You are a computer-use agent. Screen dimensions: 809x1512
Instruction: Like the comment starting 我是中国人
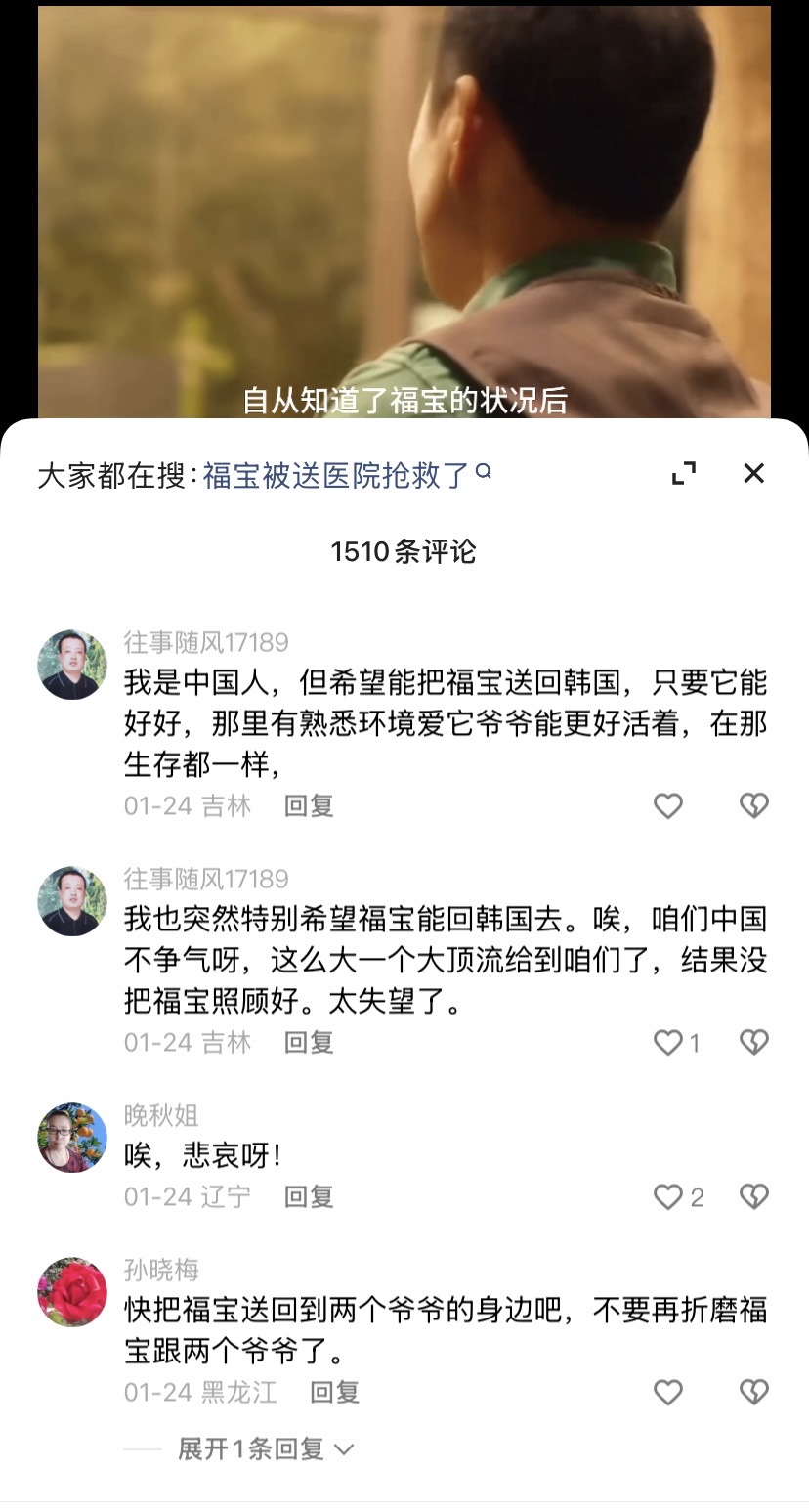coord(667,806)
